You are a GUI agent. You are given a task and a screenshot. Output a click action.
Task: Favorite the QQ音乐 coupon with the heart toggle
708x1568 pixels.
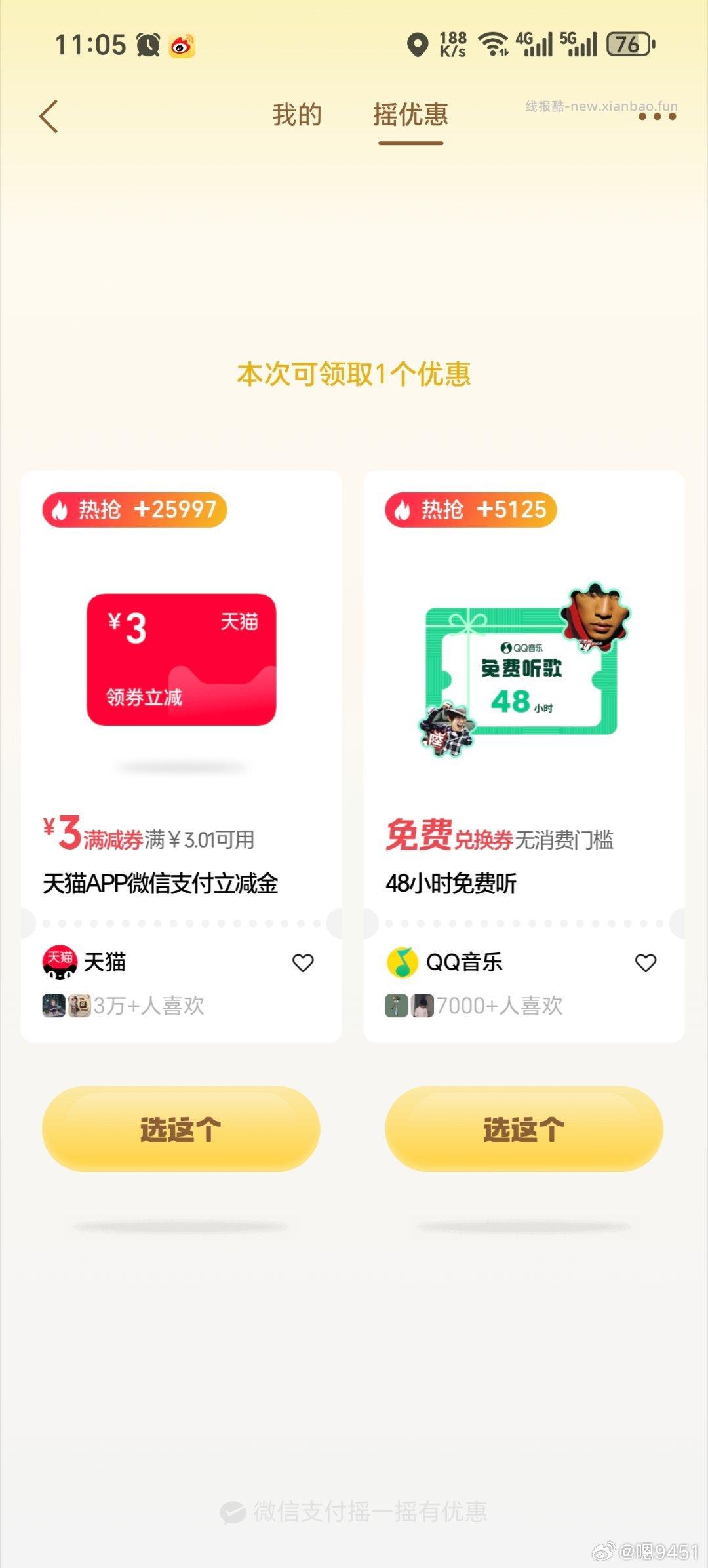point(646,962)
